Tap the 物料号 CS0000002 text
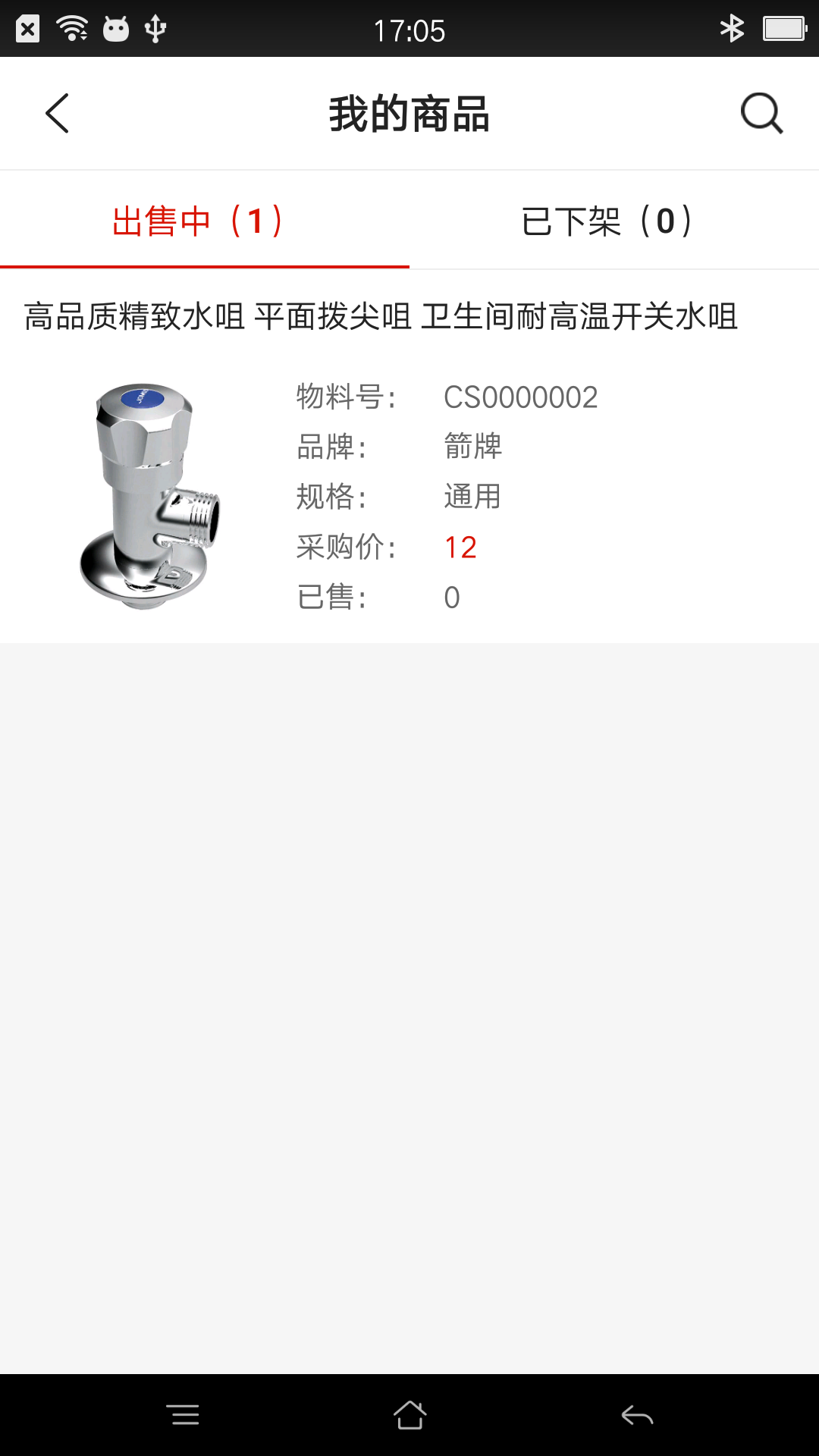The height and width of the screenshot is (1456, 819). click(521, 397)
